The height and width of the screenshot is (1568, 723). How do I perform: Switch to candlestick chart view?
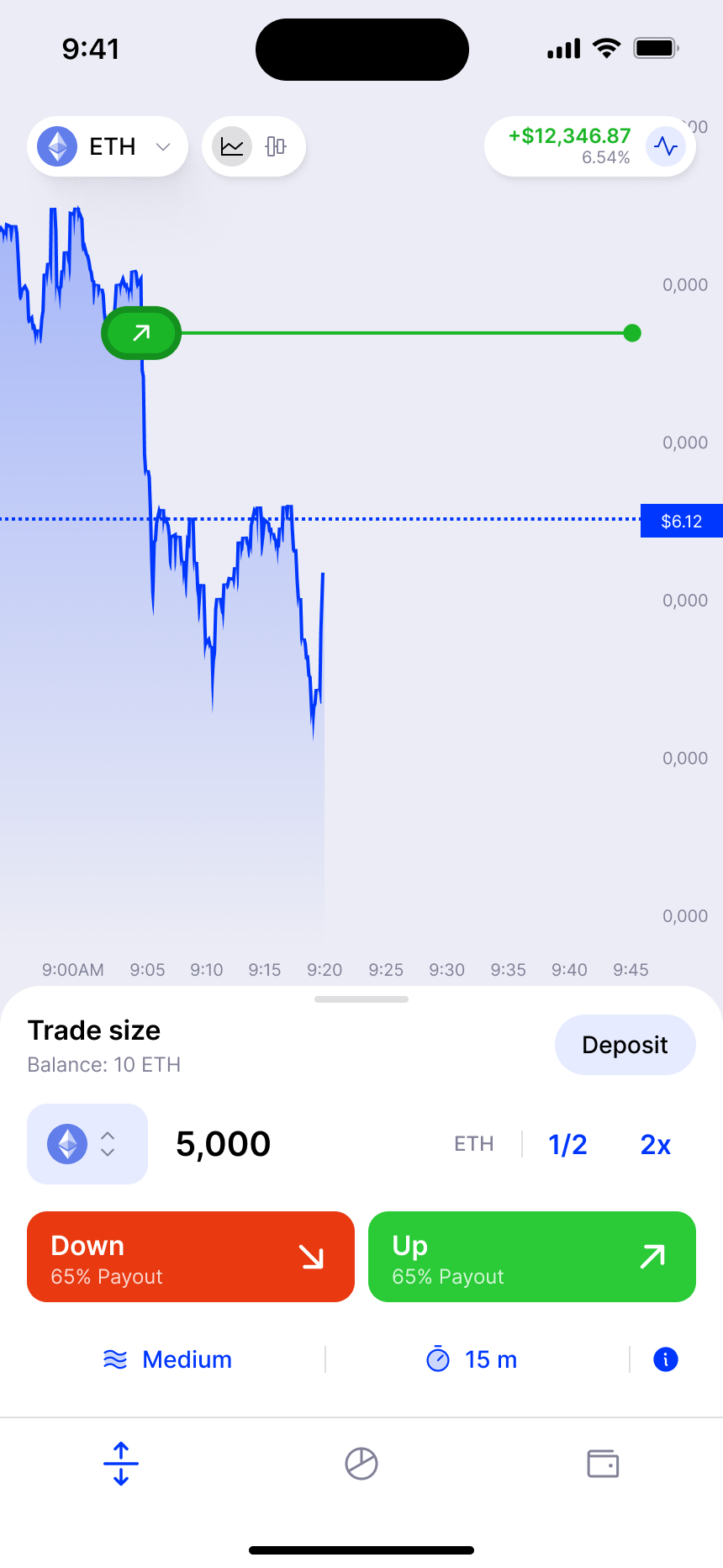click(x=276, y=146)
